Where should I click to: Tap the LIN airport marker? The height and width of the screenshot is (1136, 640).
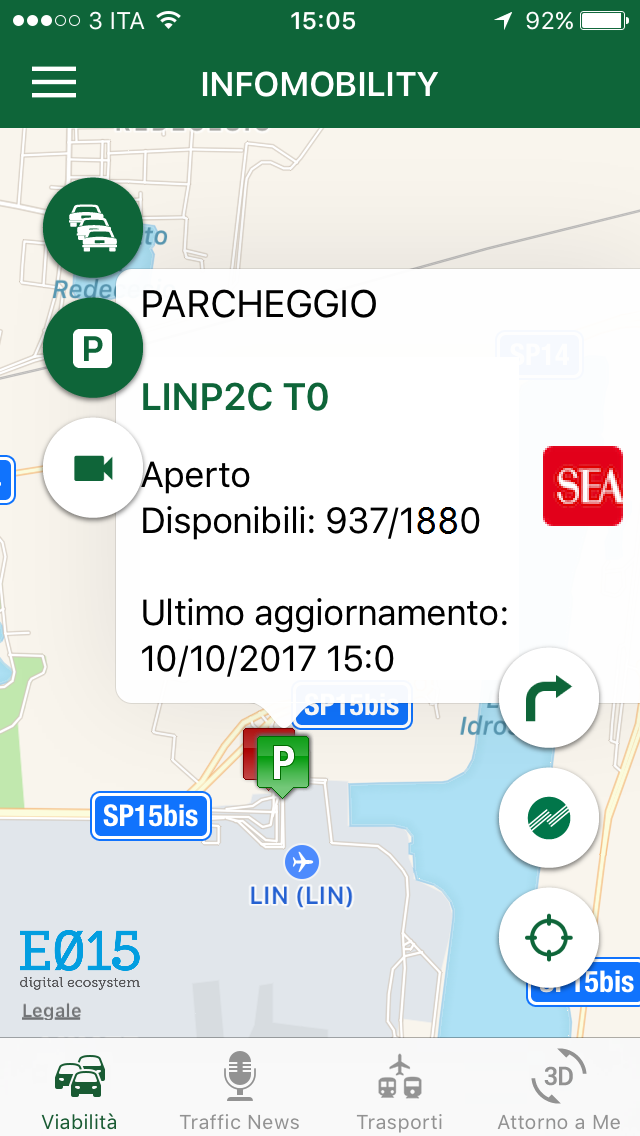pyautogui.click(x=300, y=861)
